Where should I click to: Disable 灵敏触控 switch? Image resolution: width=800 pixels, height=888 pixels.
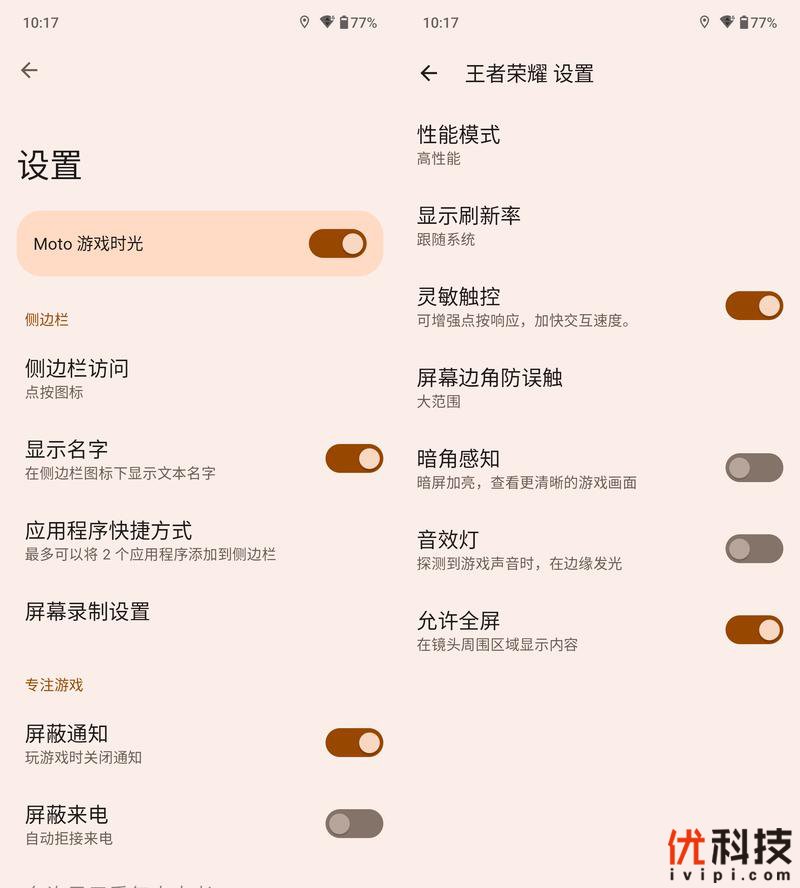pos(753,306)
